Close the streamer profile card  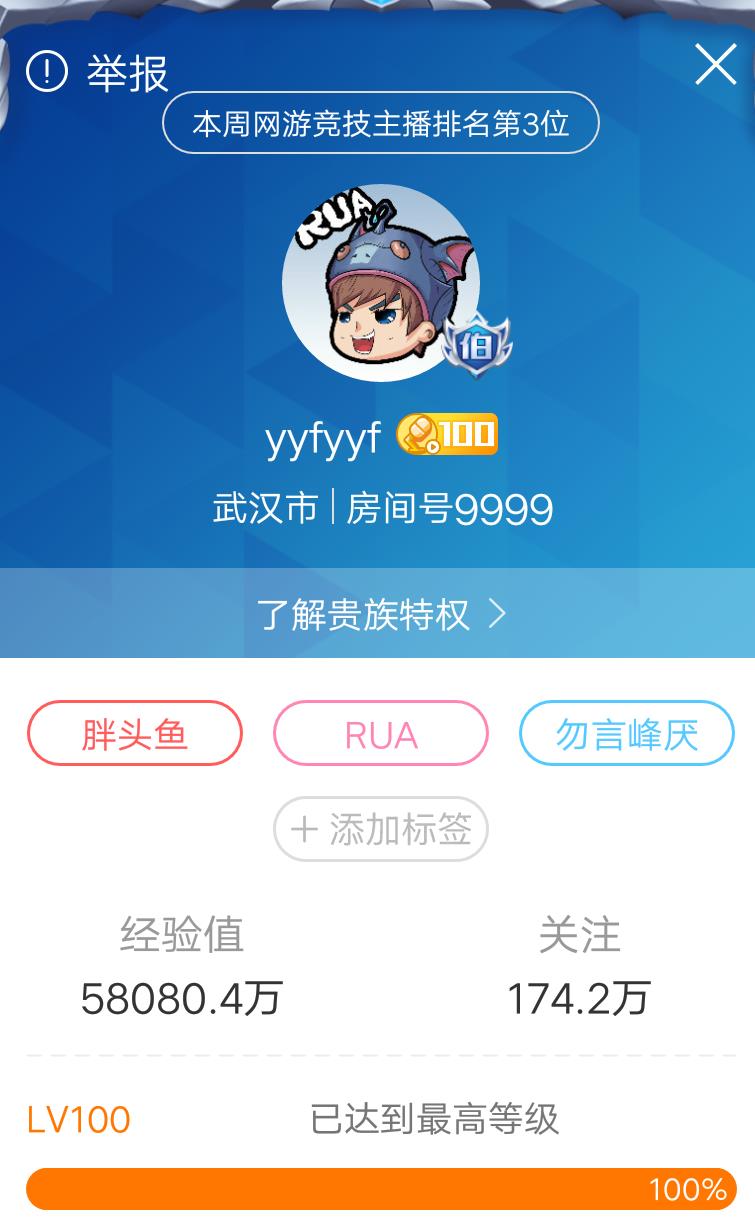(x=715, y=65)
